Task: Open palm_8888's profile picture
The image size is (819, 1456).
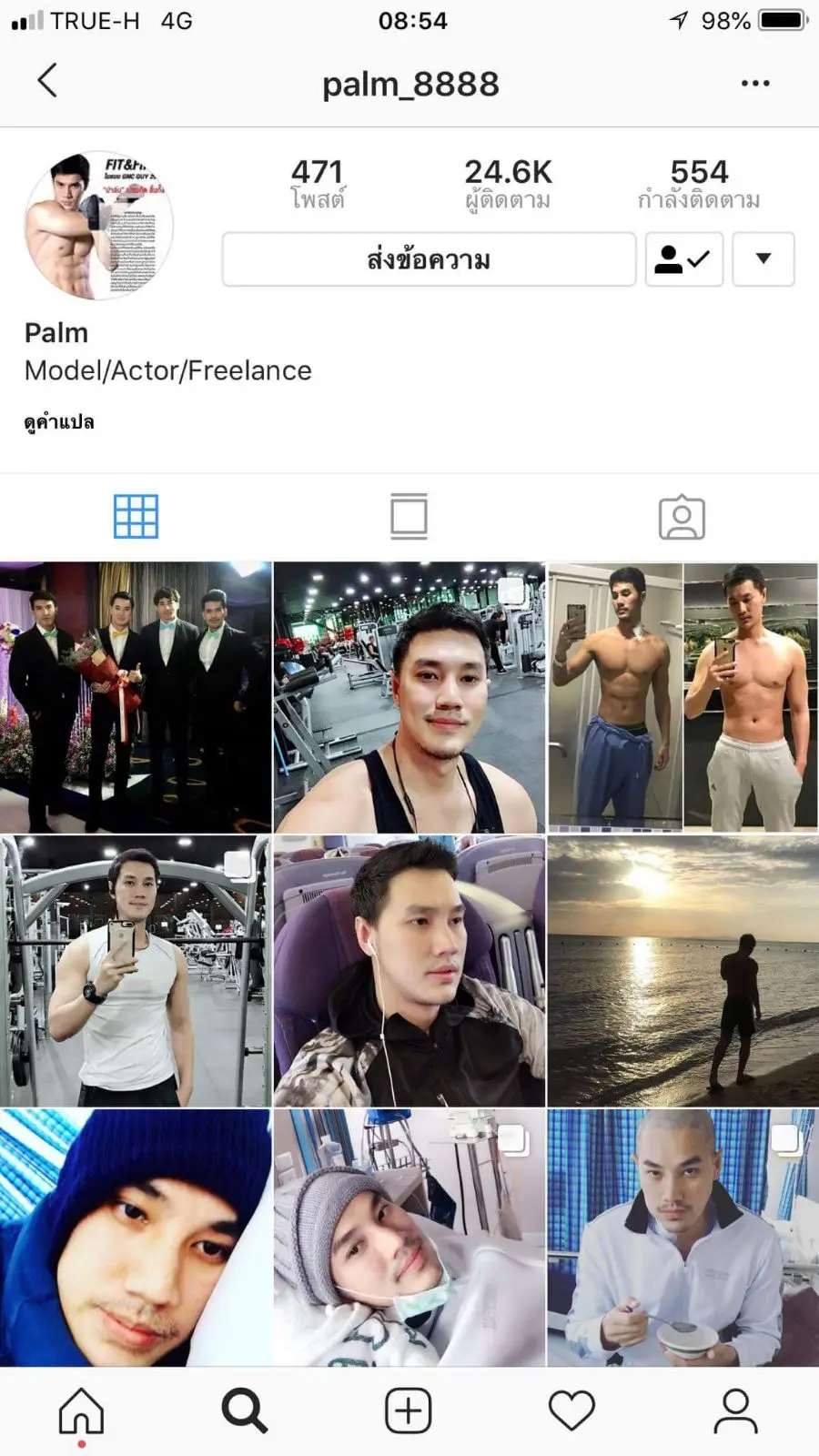Action: [x=98, y=225]
